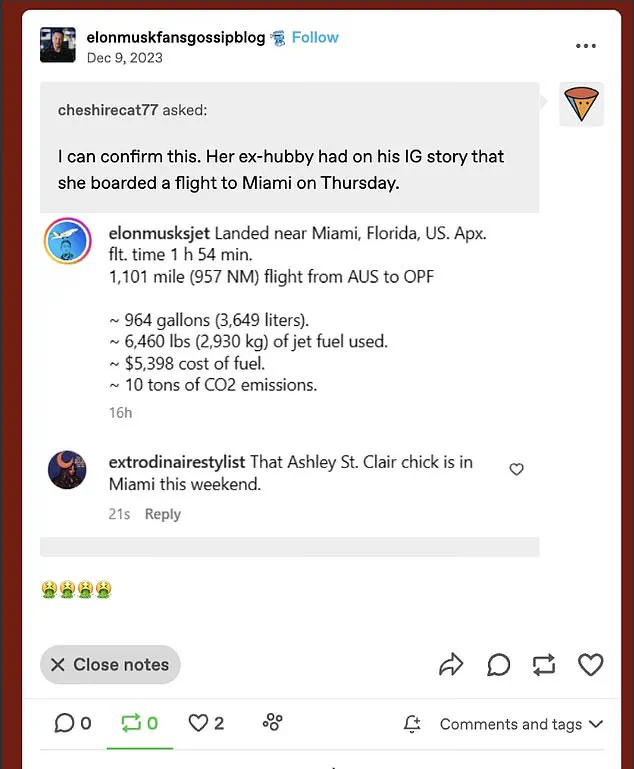Like this post with the heart

tap(591, 665)
